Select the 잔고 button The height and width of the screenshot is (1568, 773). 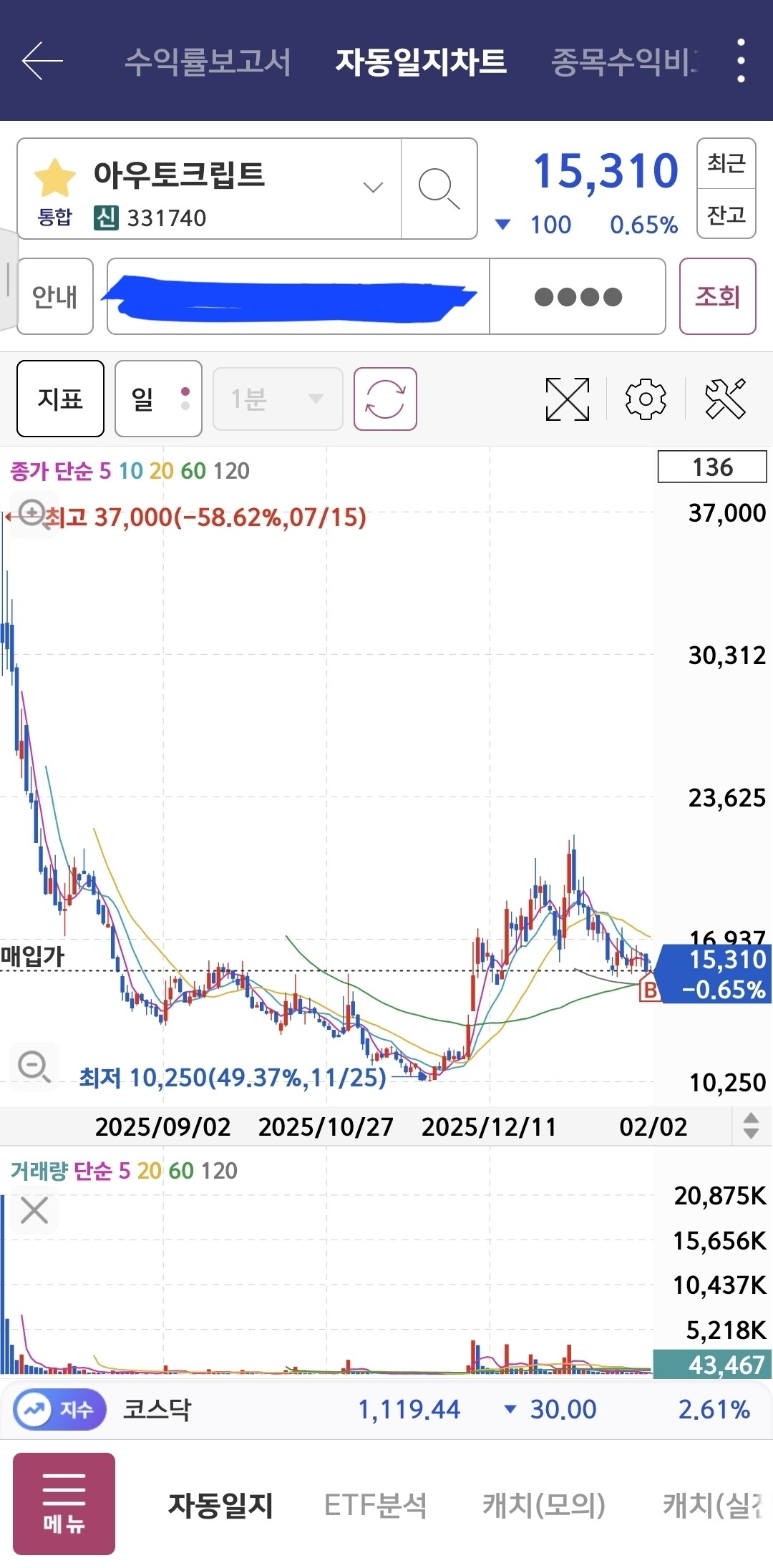pyautogui.click(x=726, y=214)
